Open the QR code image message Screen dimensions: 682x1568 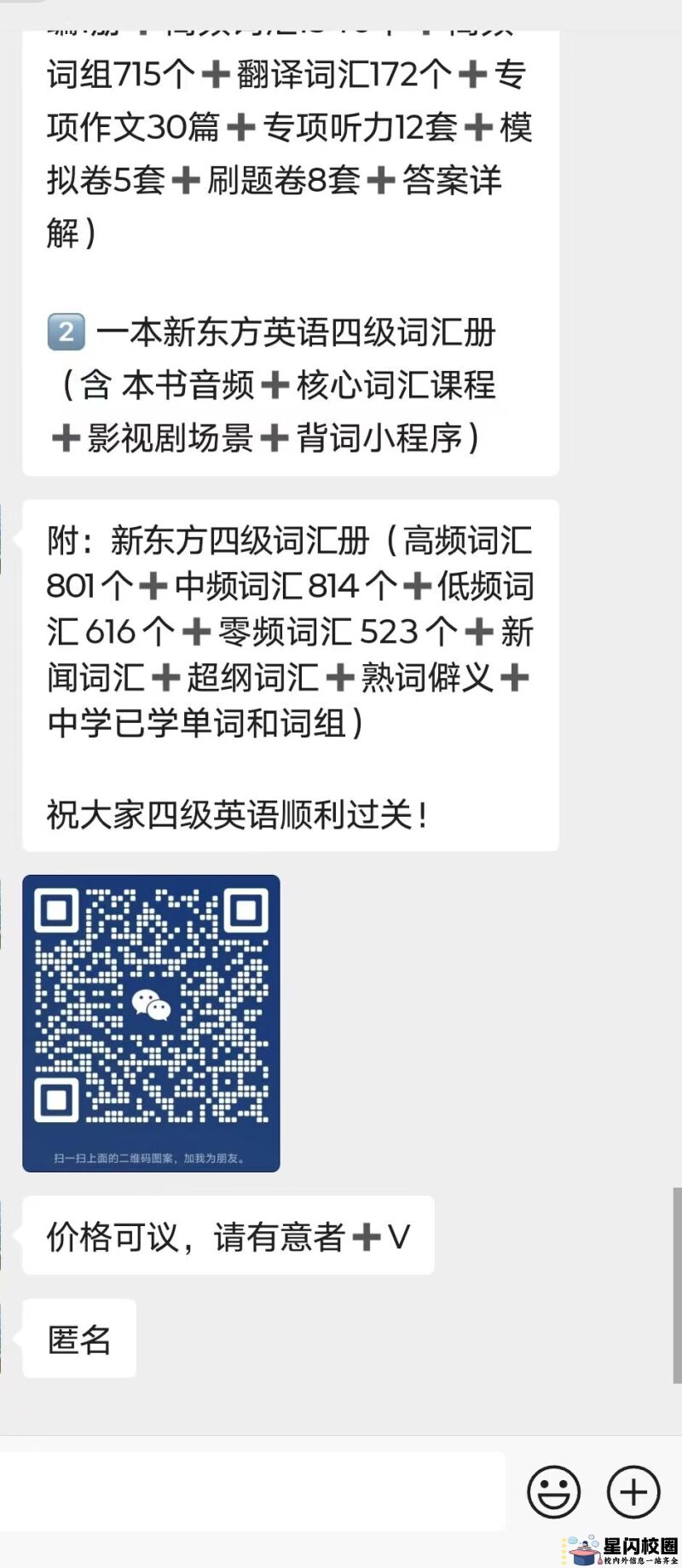tap(151, 1023)
